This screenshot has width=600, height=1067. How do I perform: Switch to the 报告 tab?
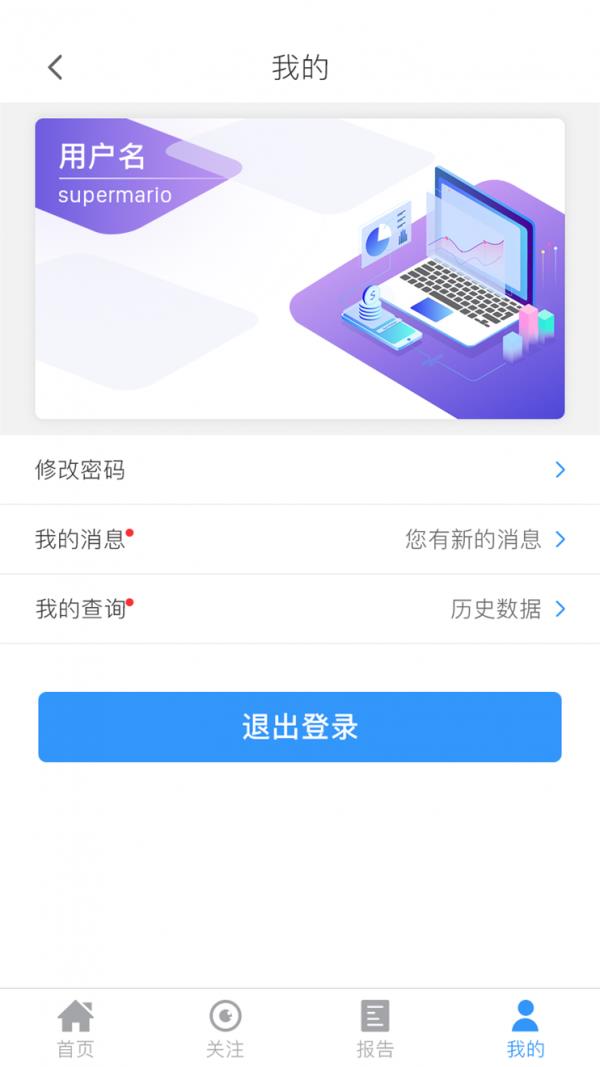click(x=375, y=1028)
